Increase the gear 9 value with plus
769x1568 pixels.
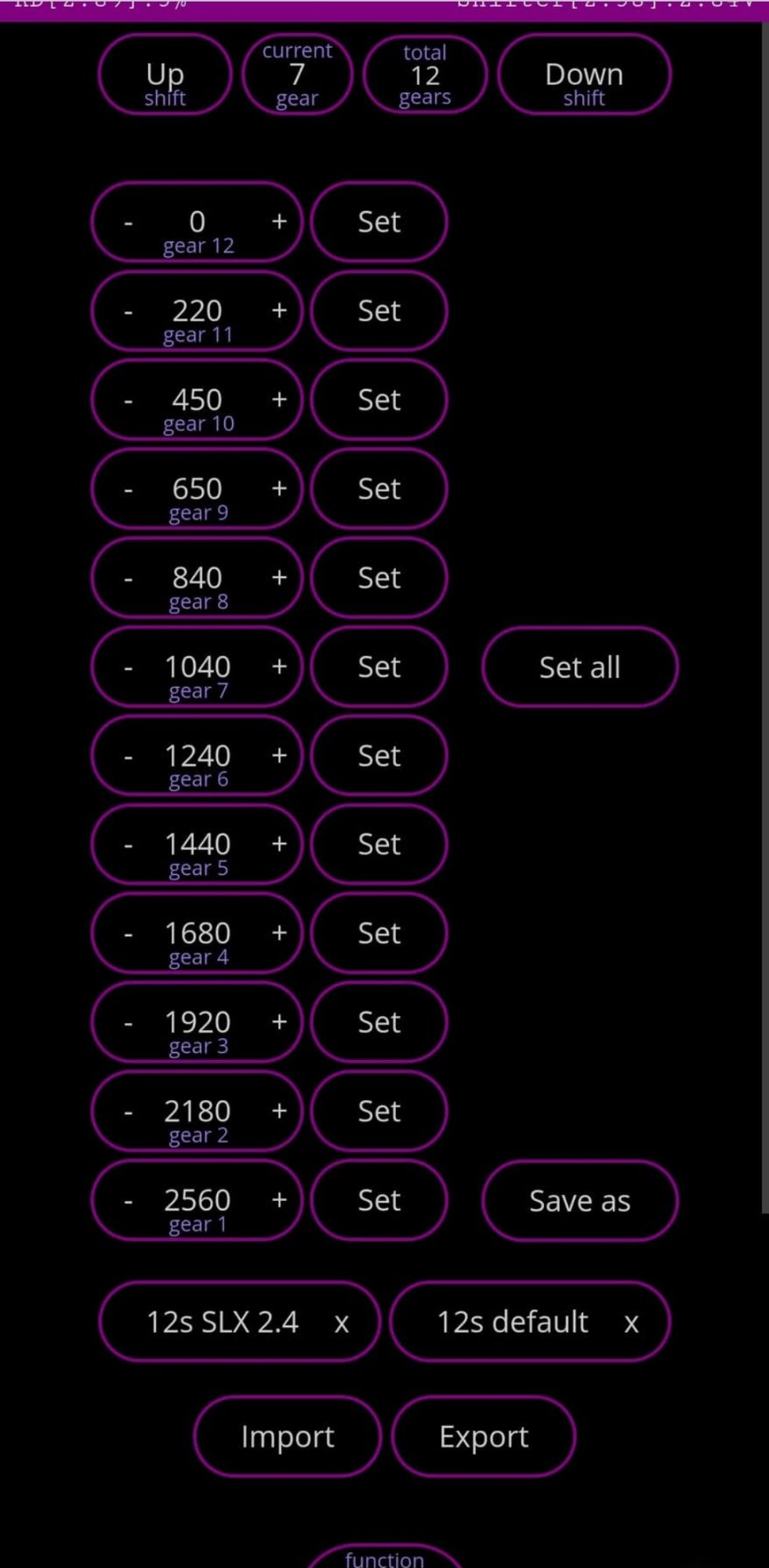point(279,488)
